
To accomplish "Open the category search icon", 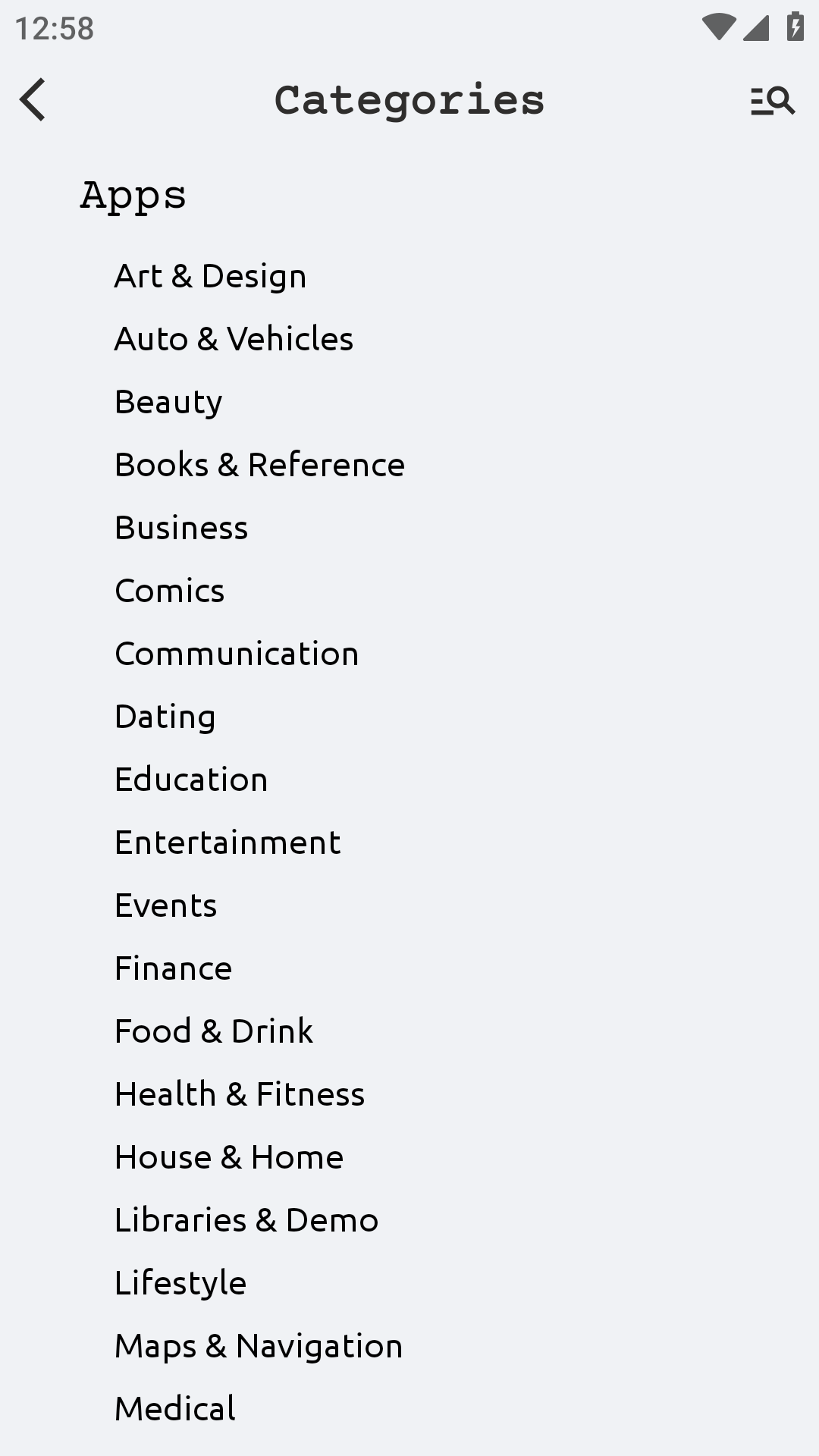I will pos(772,100).
